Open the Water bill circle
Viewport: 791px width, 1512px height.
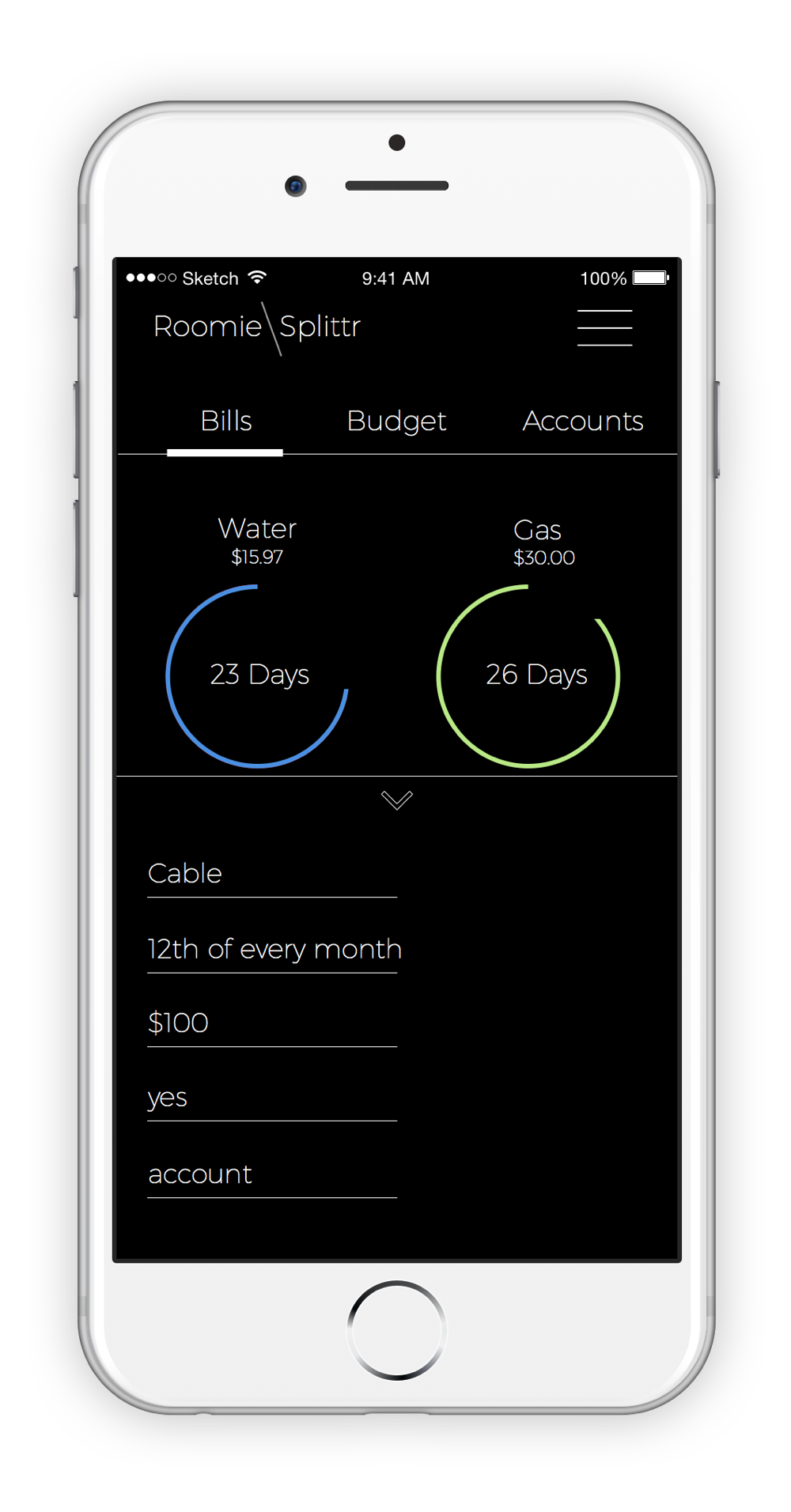pyautogui.click(x=257, y=675)
